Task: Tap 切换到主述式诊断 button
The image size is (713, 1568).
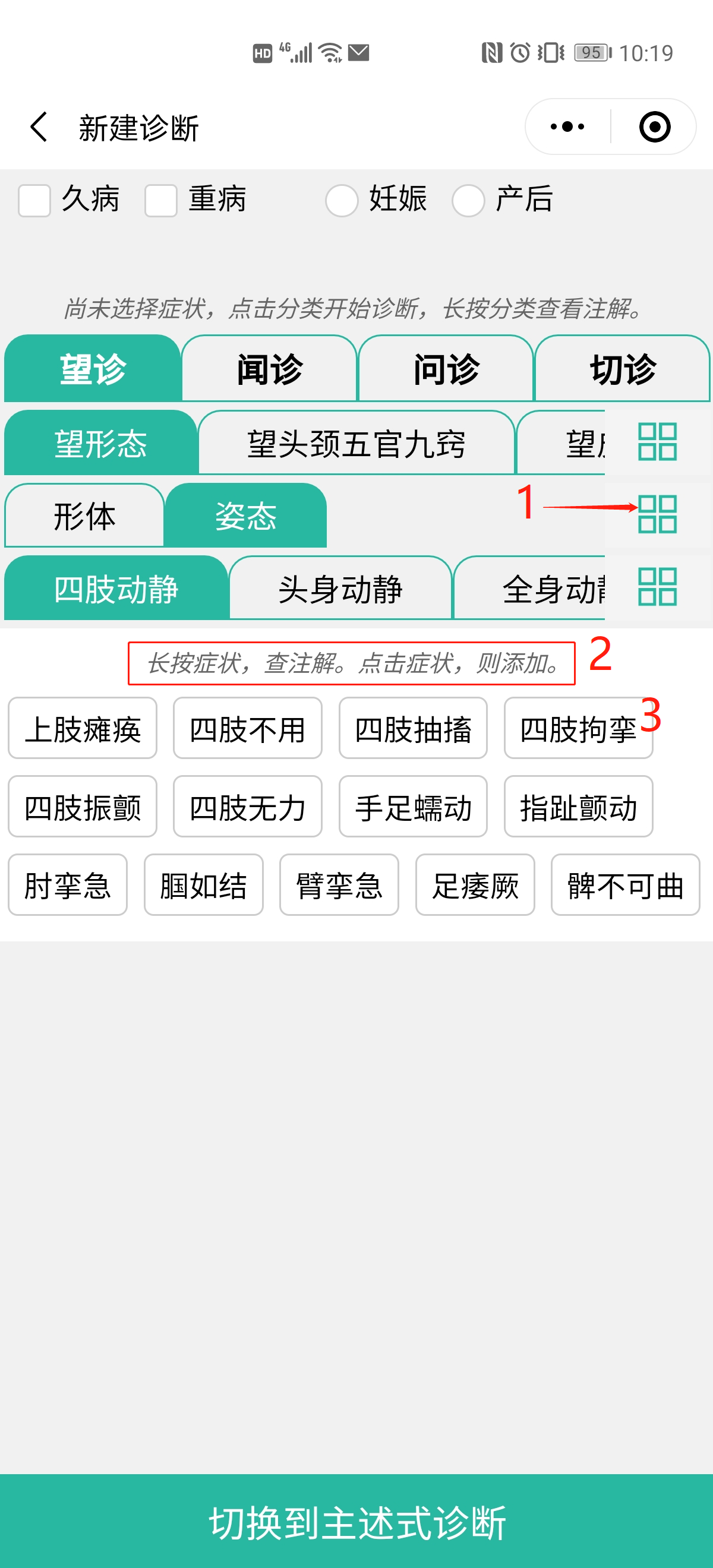Action: (357, 1522)
